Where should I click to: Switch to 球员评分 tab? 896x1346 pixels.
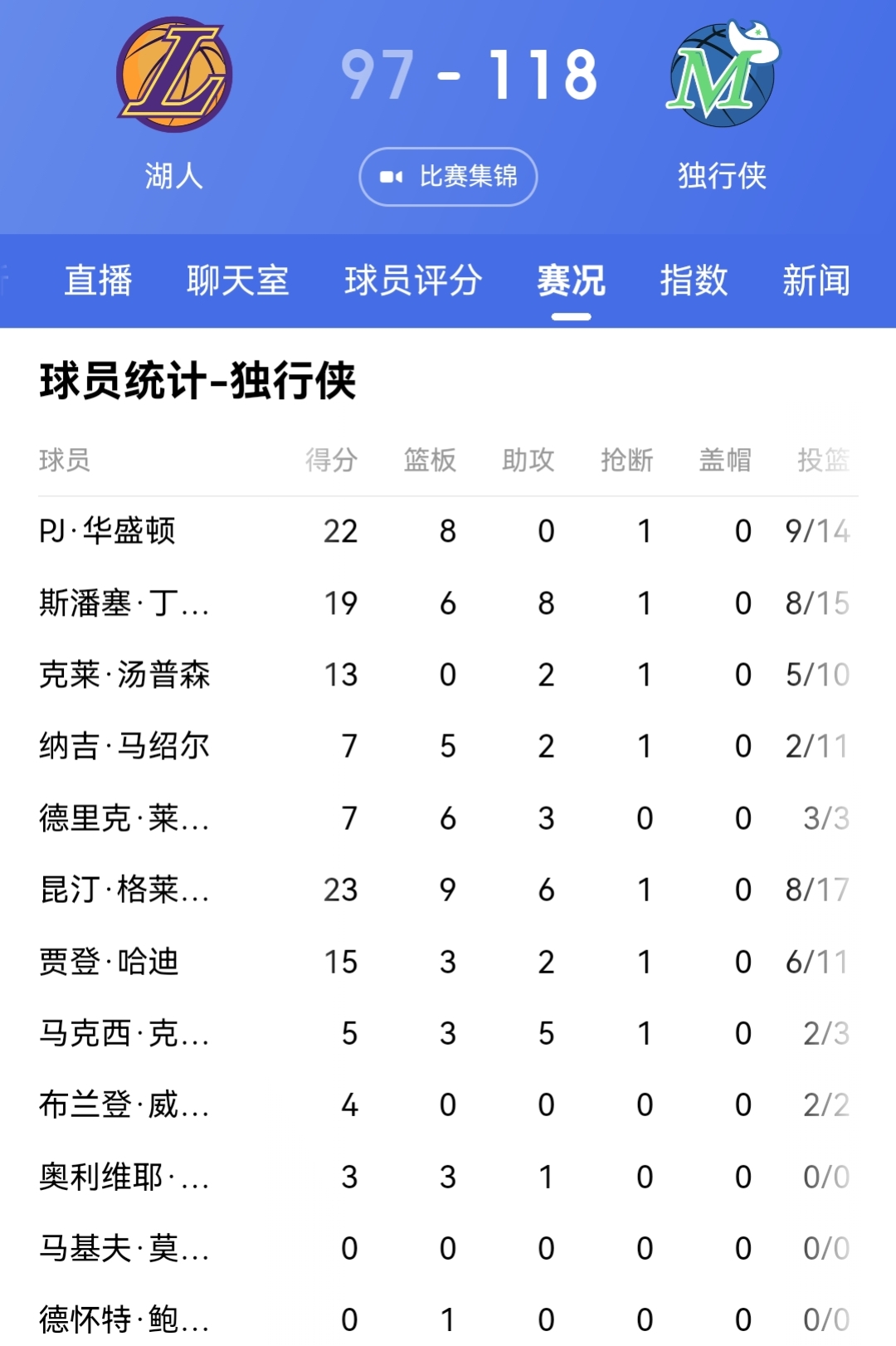[x=413, y=282]
